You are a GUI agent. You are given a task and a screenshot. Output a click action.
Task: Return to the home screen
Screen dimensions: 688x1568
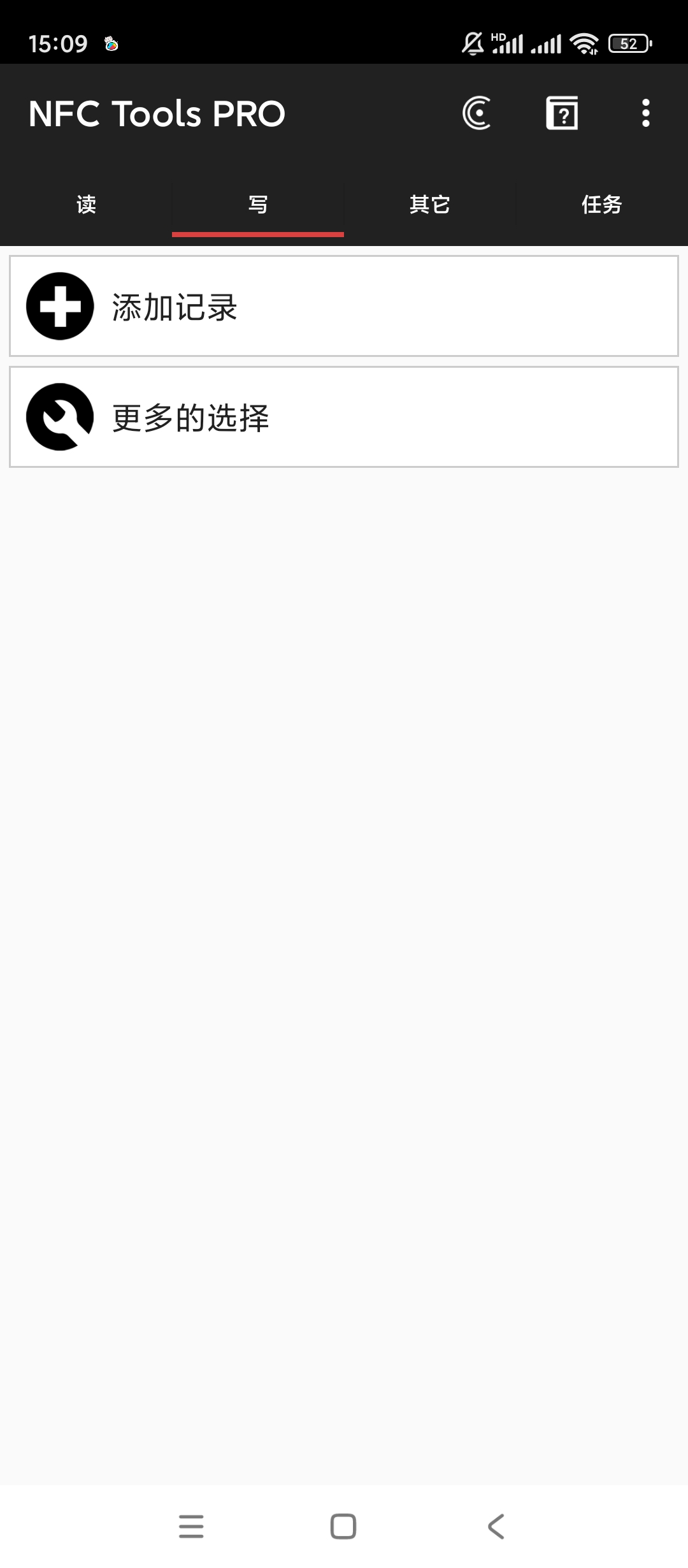(x=343, y=1527)
